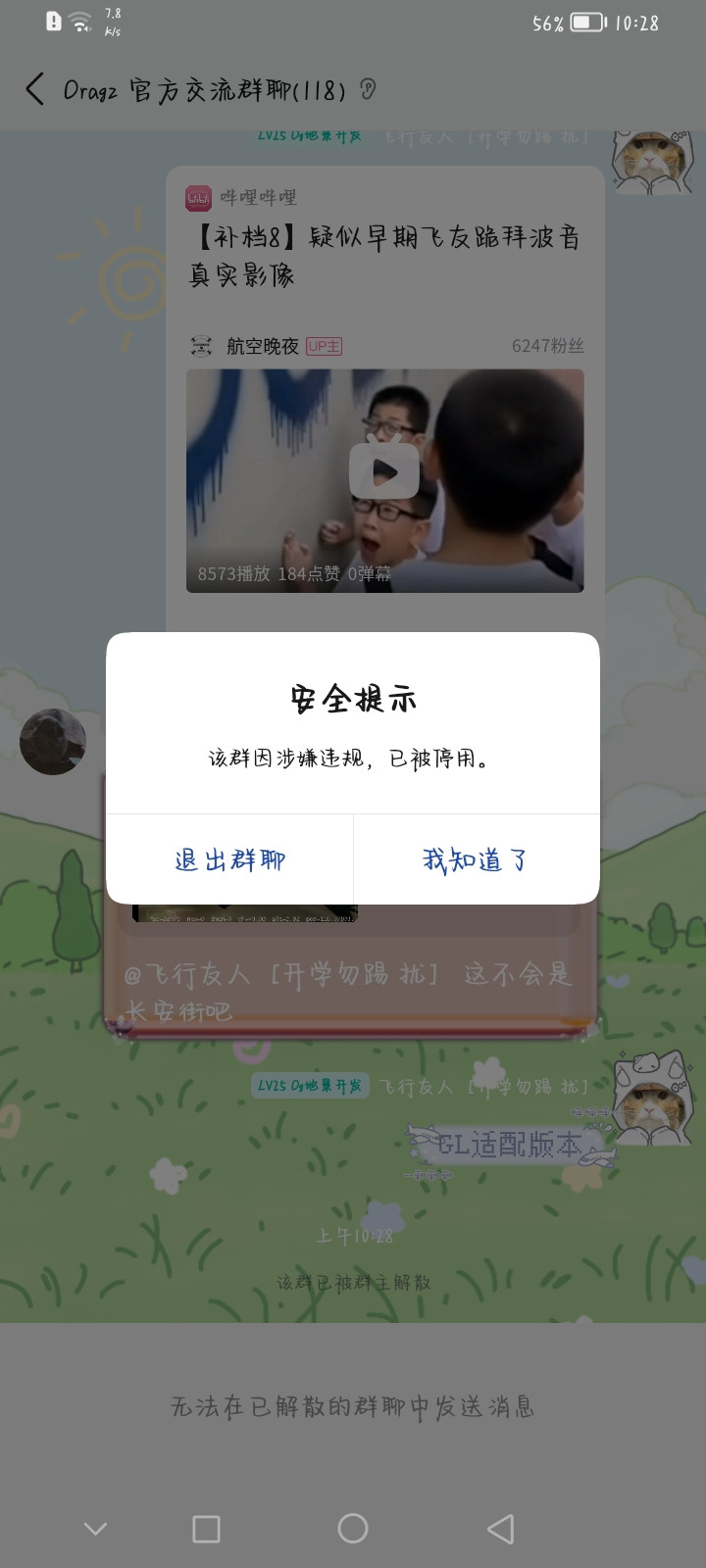This screenshot has width=706, height=1568.
Task: Go back from the Dragz group chat
Action: [x=35, y=89]
